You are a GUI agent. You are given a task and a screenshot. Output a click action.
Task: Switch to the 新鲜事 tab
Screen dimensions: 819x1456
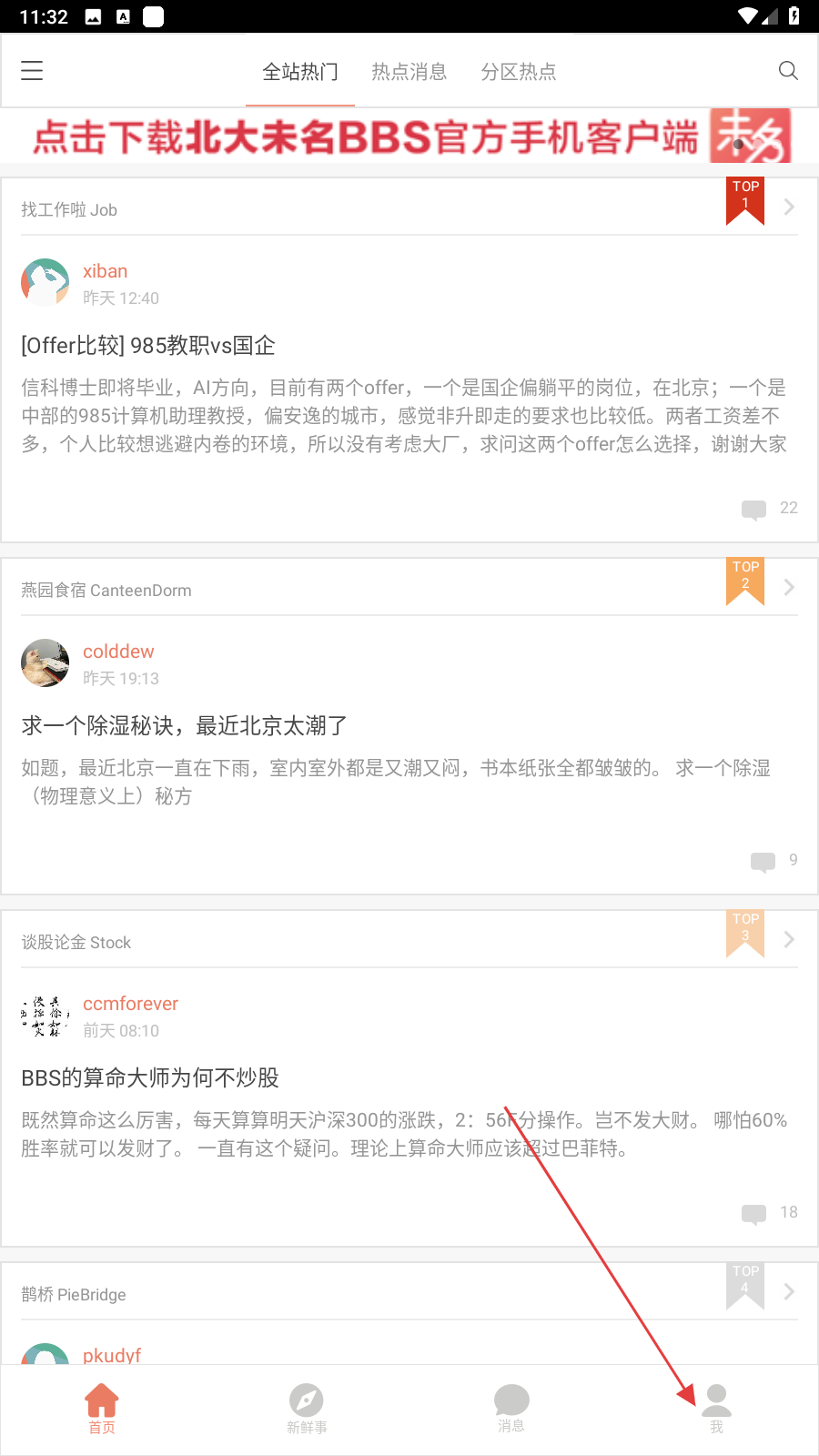[307, 1409]
